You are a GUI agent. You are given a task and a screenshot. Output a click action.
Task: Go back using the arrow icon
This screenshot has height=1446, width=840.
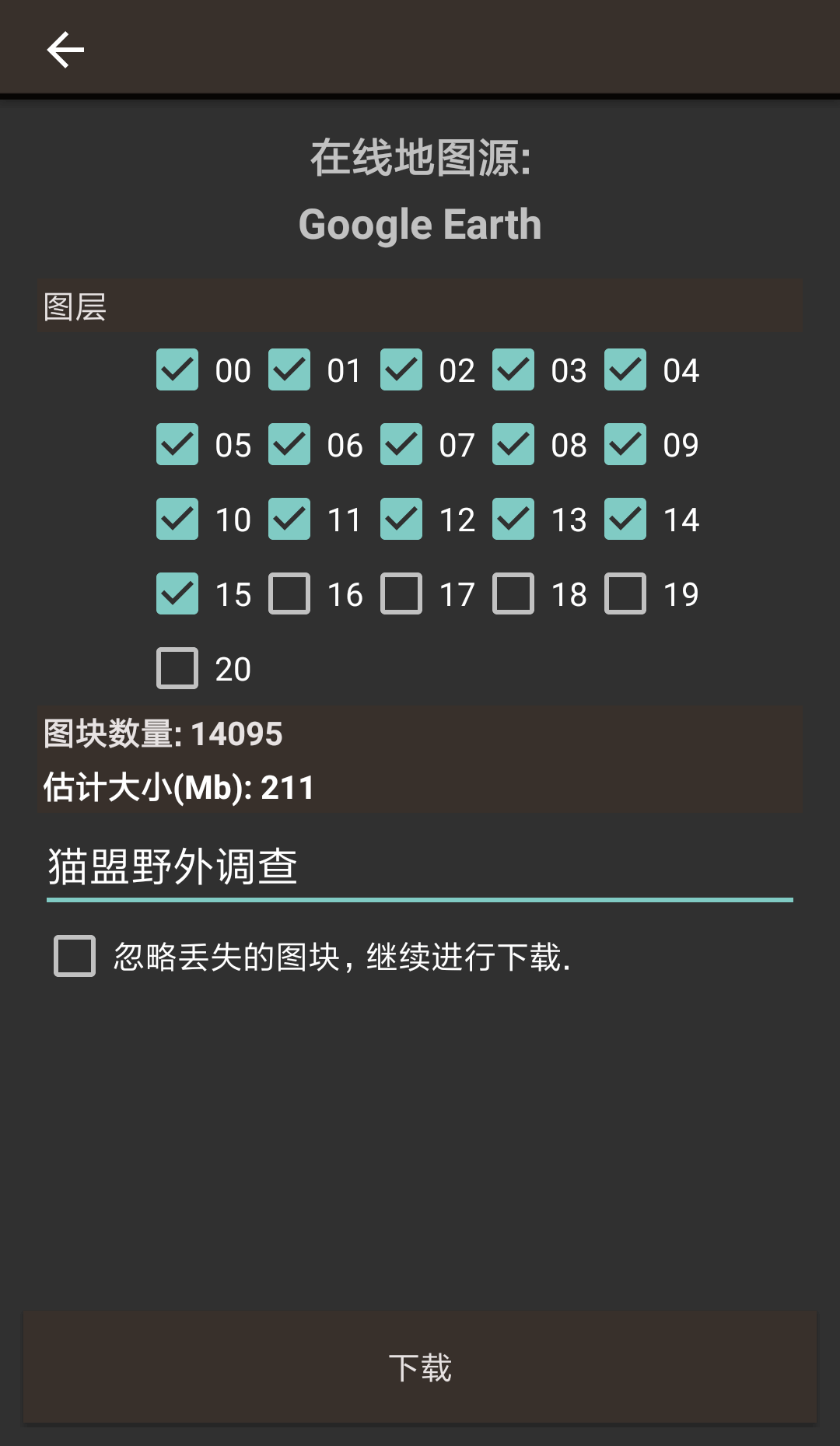click(x=65, y=50)
